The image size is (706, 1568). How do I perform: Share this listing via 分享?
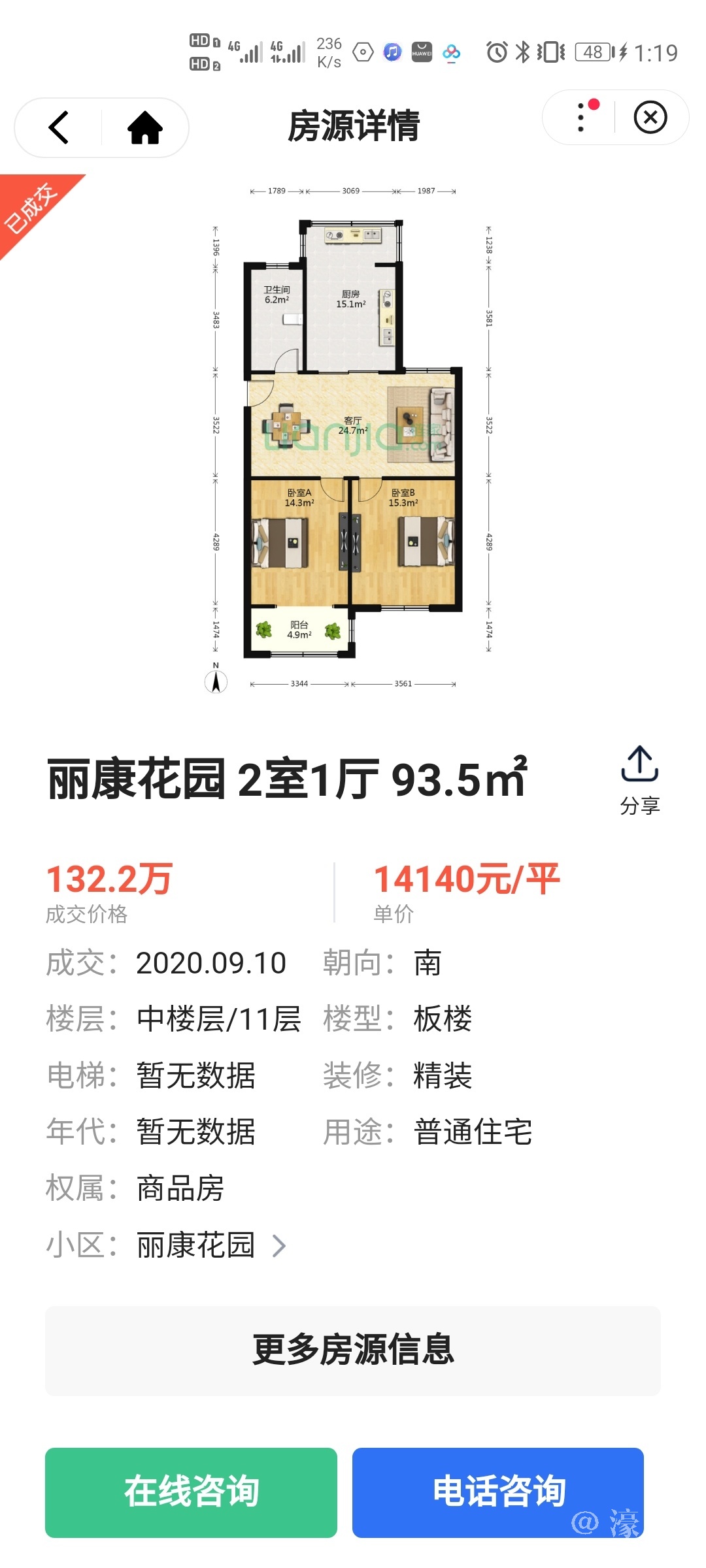[639, 779]
